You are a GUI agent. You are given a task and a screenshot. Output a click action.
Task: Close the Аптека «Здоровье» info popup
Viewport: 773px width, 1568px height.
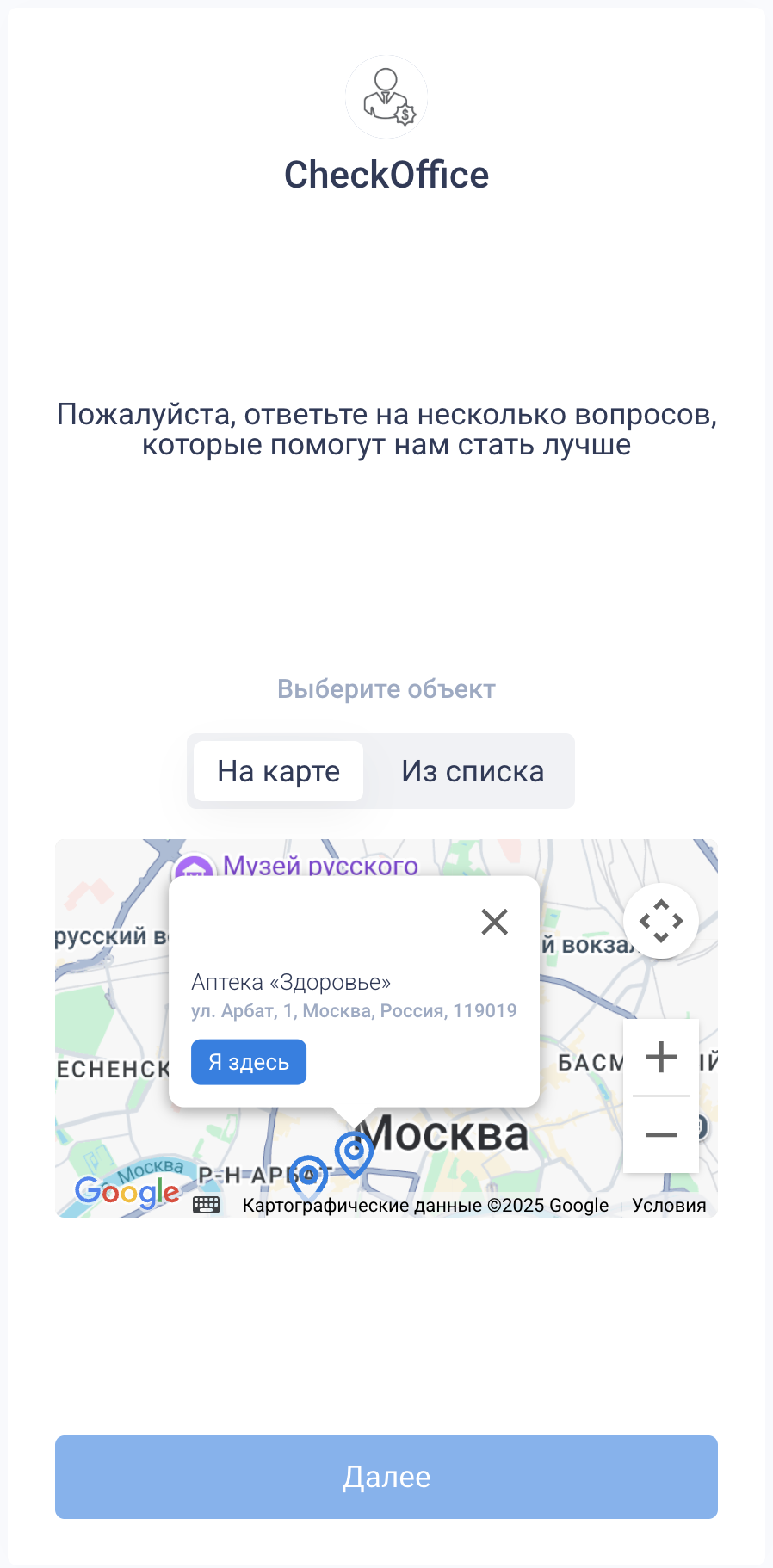pyautogui.click(x=494, y=922)
